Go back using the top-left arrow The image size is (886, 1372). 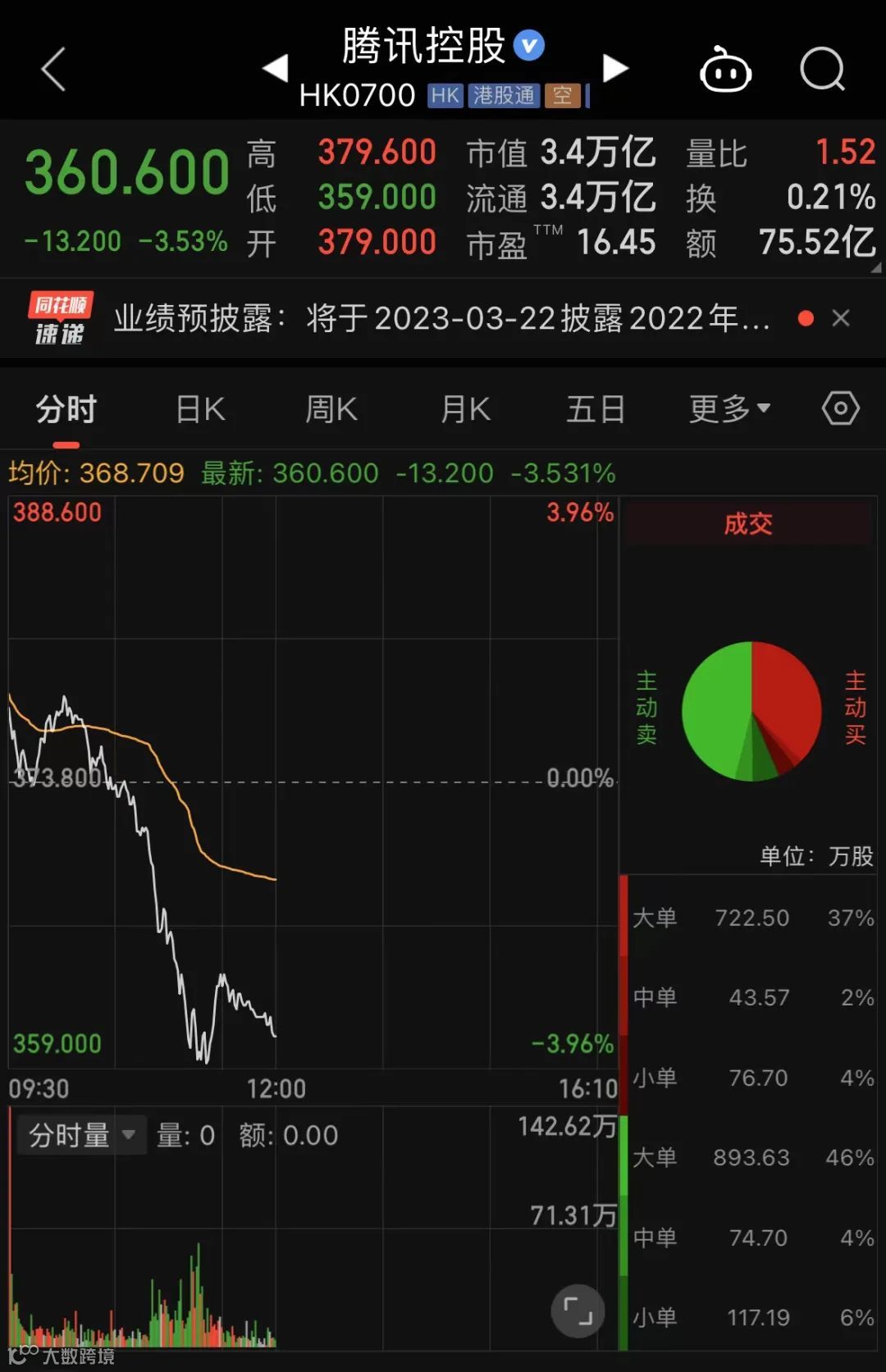53,69
